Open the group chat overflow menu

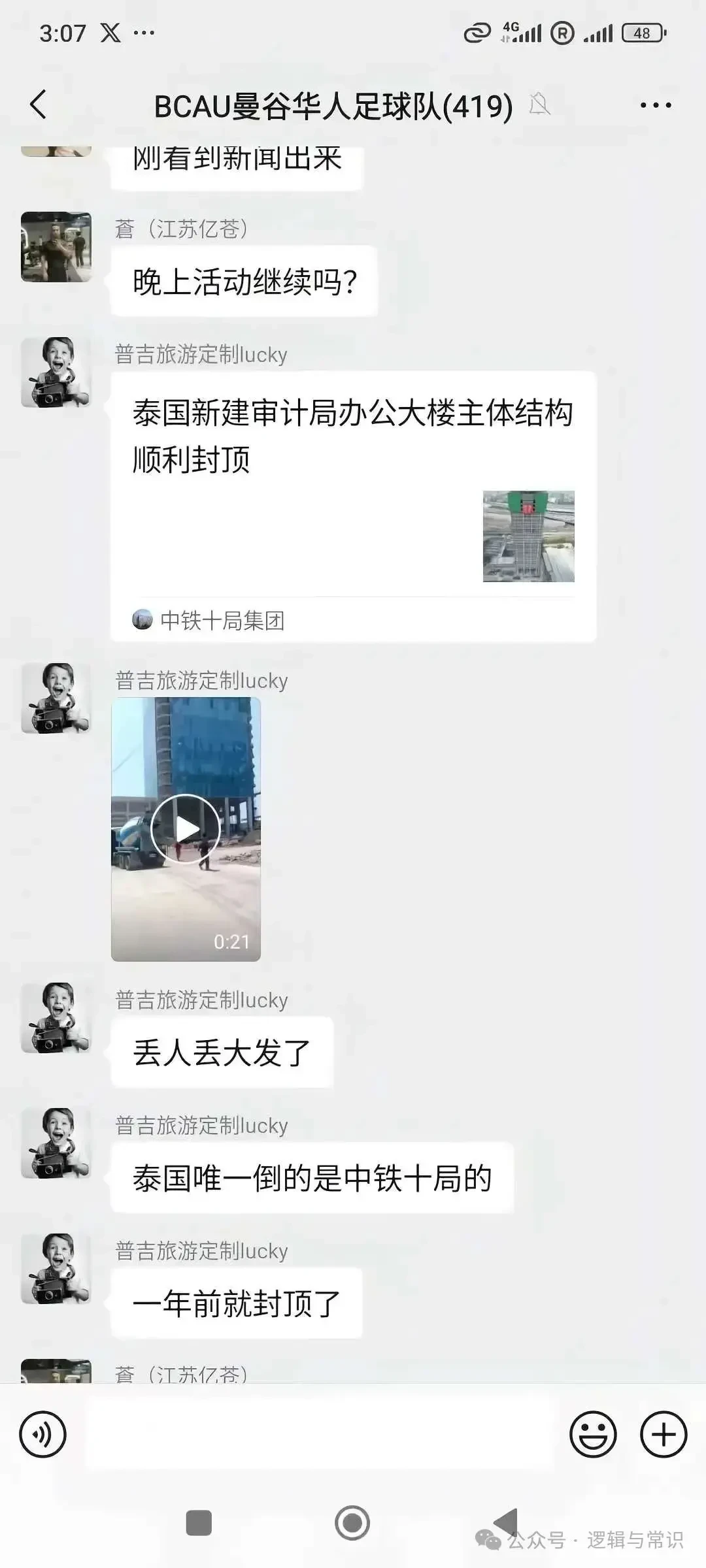(x=655, y=105)
